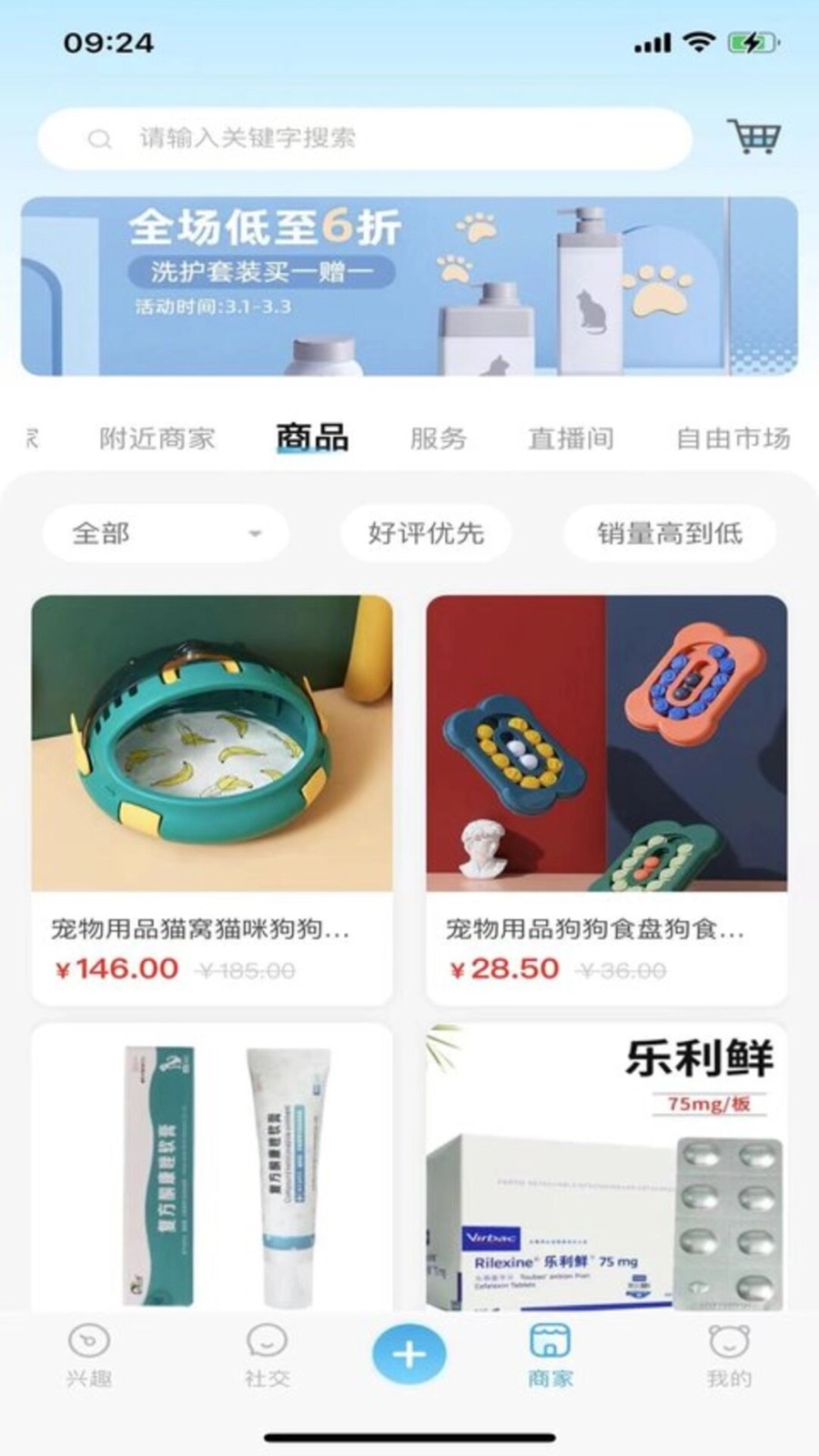Select the 商品 tab
819x1456 pixels.
pos(312,438)
